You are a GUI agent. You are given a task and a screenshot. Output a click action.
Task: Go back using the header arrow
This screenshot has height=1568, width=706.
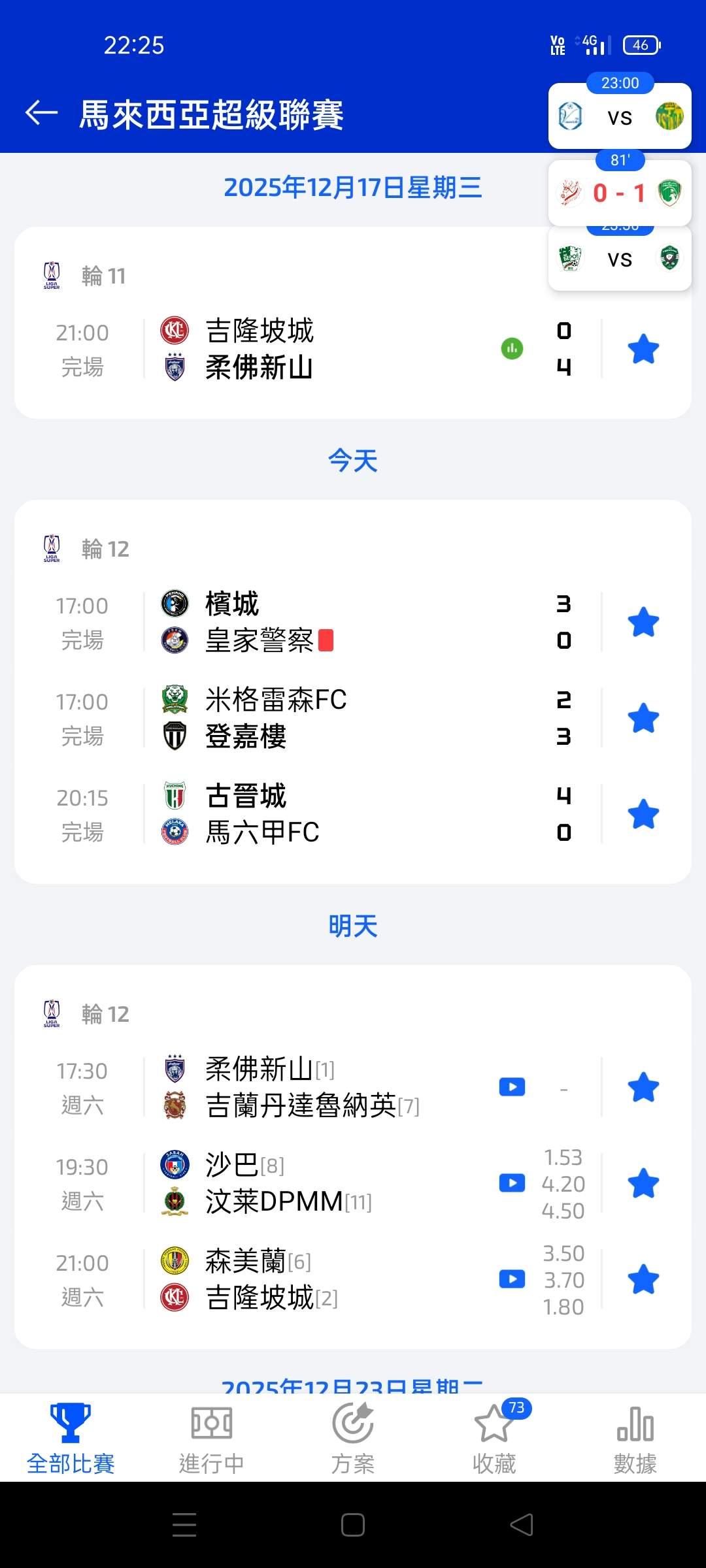[41, 113]
